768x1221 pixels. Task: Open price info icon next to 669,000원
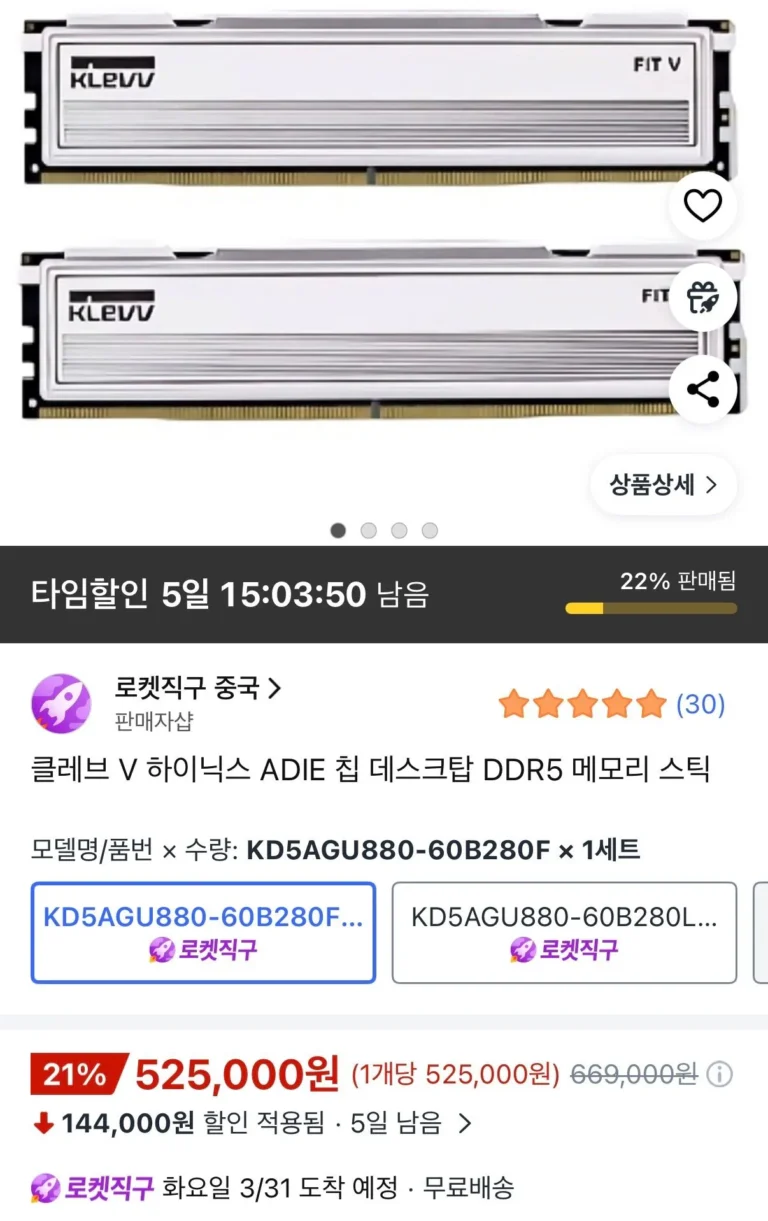point(719,1075)
